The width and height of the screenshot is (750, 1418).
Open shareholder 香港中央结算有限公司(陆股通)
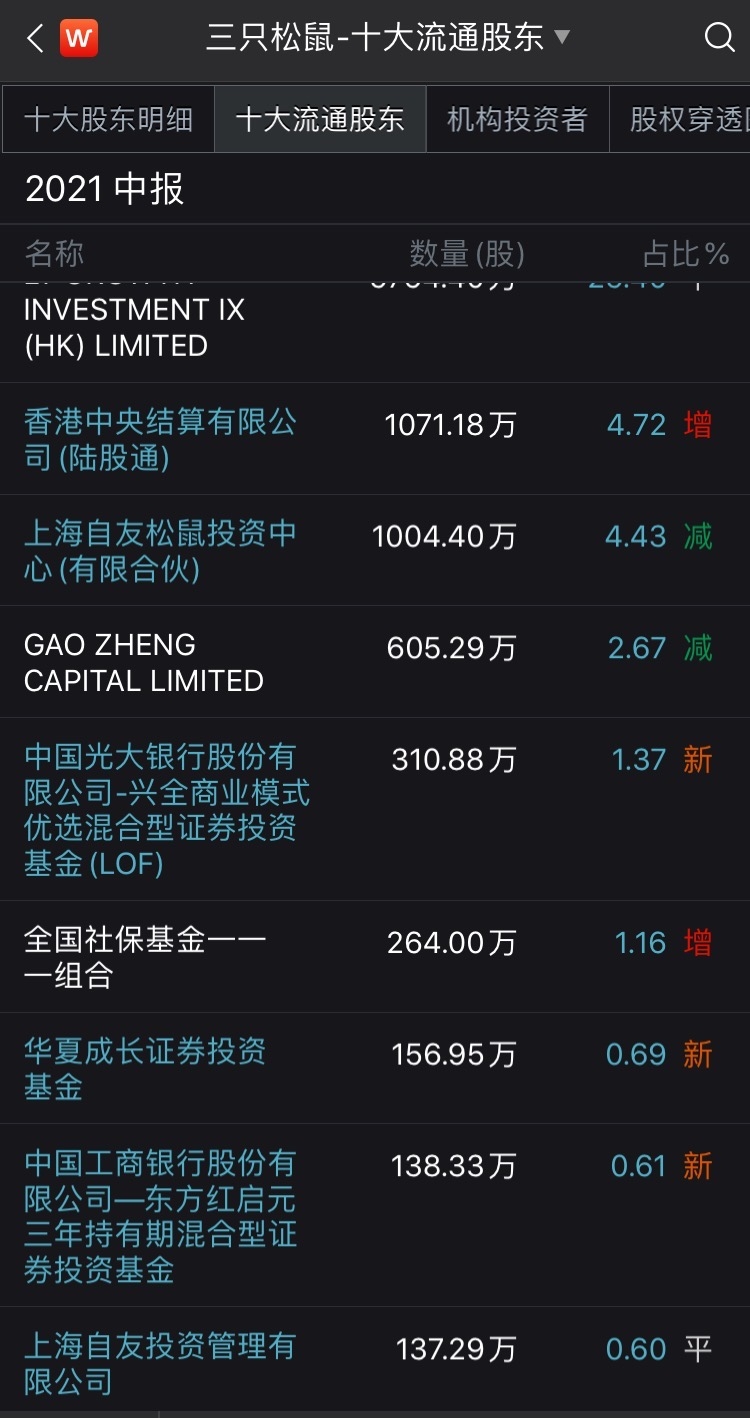160,439
